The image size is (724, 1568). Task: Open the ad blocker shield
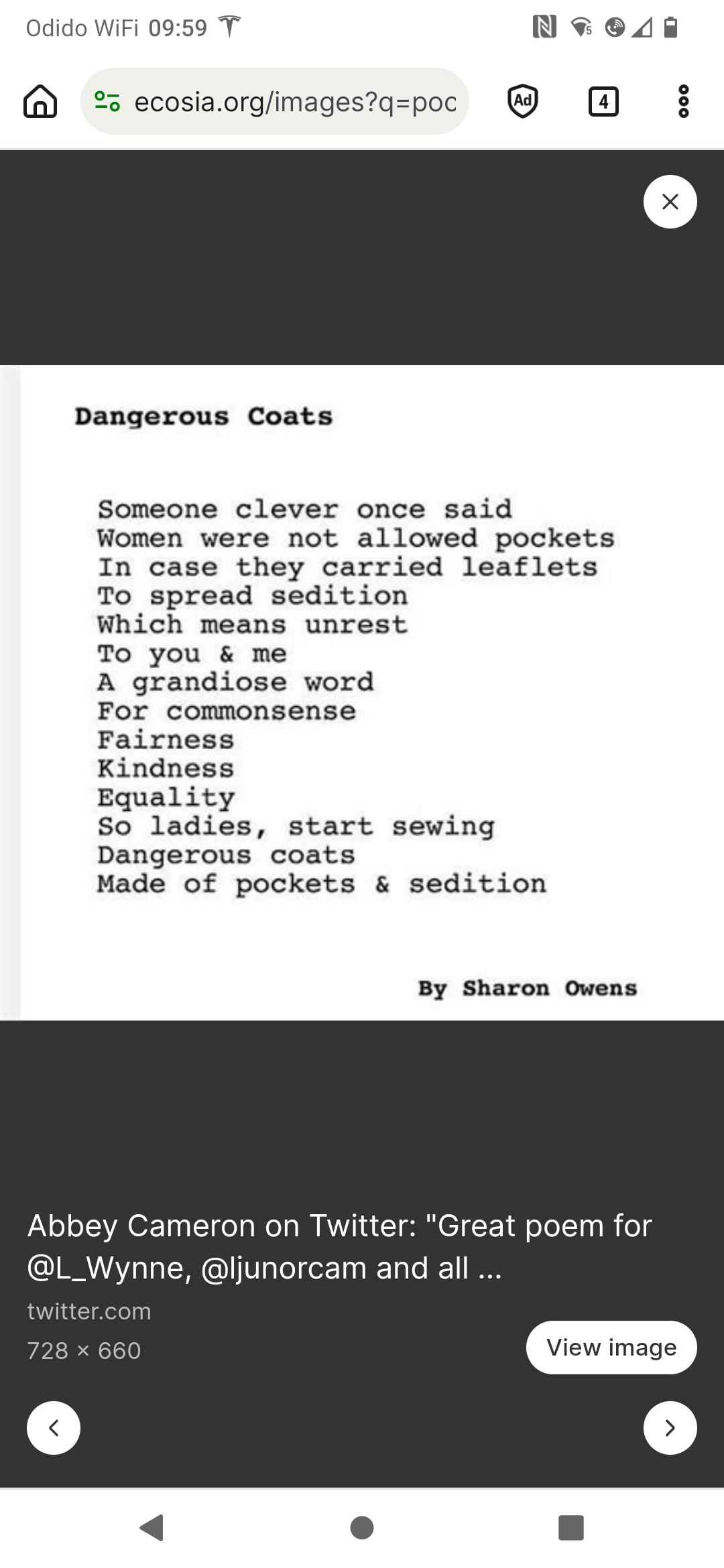(523, 102)
